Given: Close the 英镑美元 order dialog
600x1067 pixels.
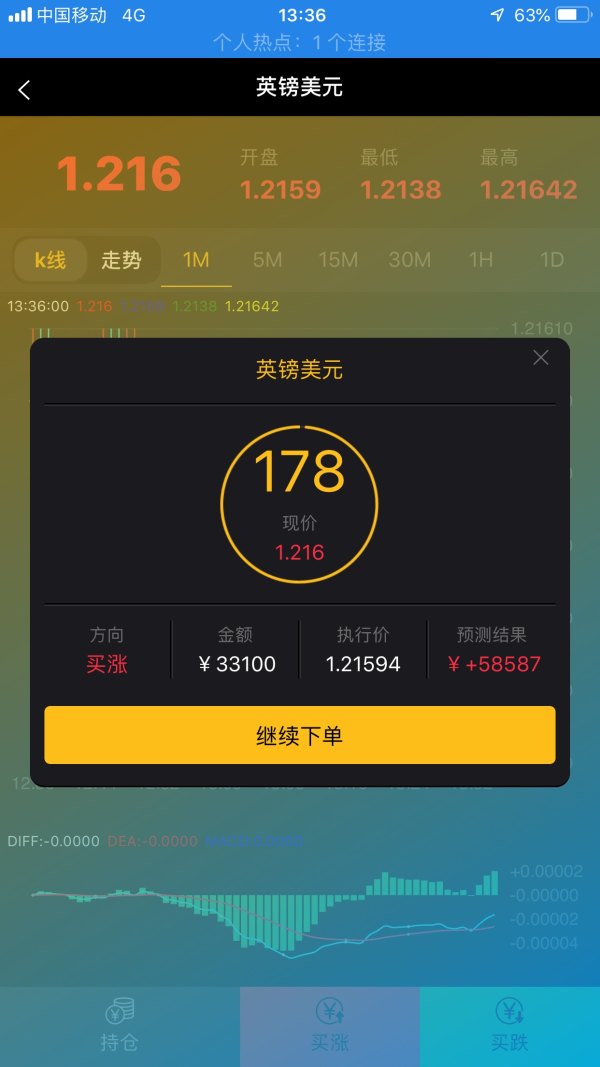Looking at the screenshot, I should [541, 358].
